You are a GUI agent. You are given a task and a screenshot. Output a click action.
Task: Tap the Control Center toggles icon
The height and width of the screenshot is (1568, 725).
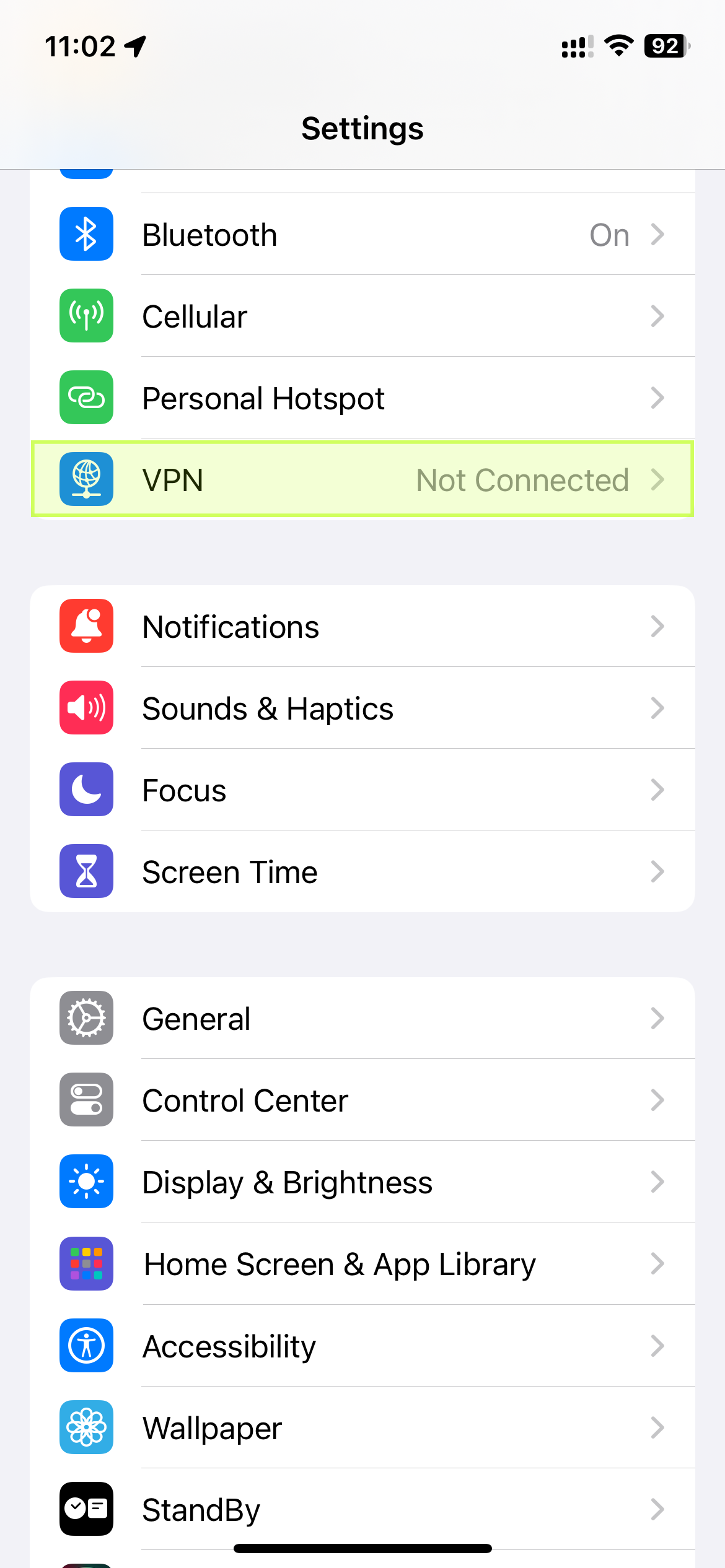(86, 1100)
